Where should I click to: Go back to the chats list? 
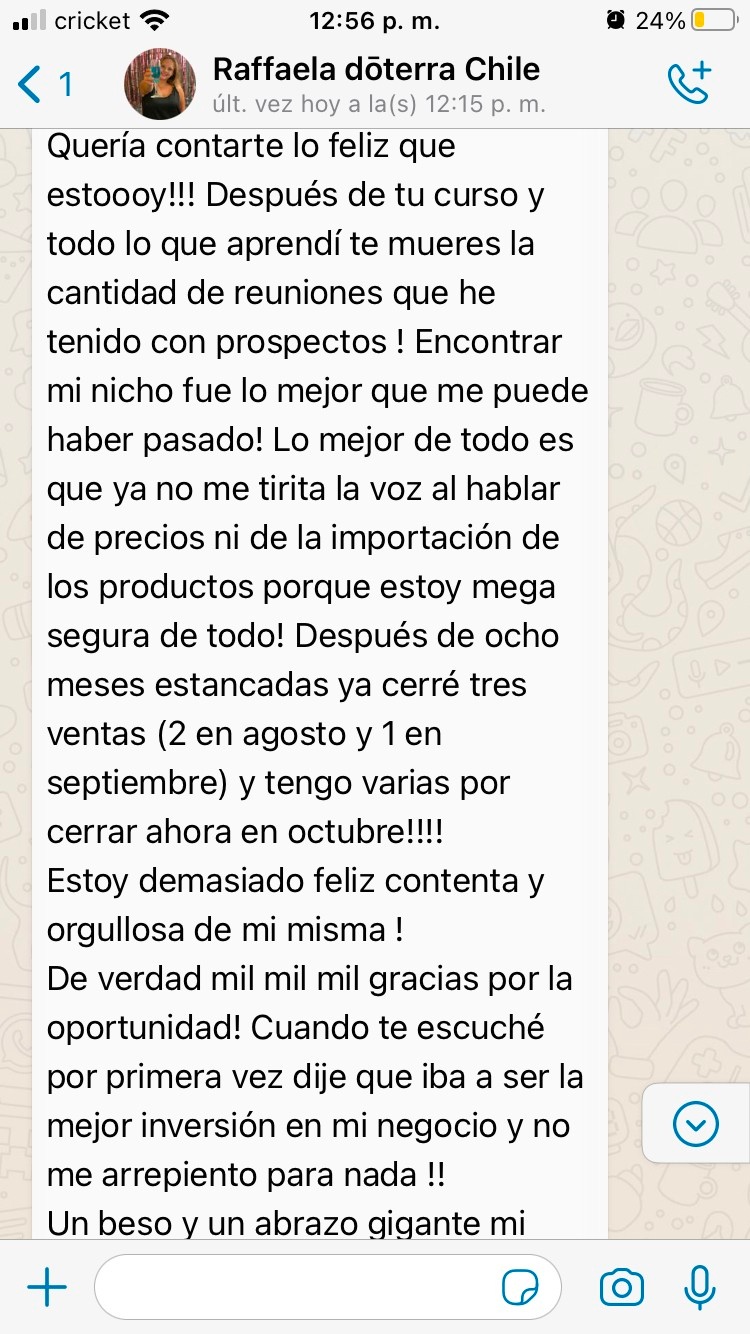(x=45, y=84)
